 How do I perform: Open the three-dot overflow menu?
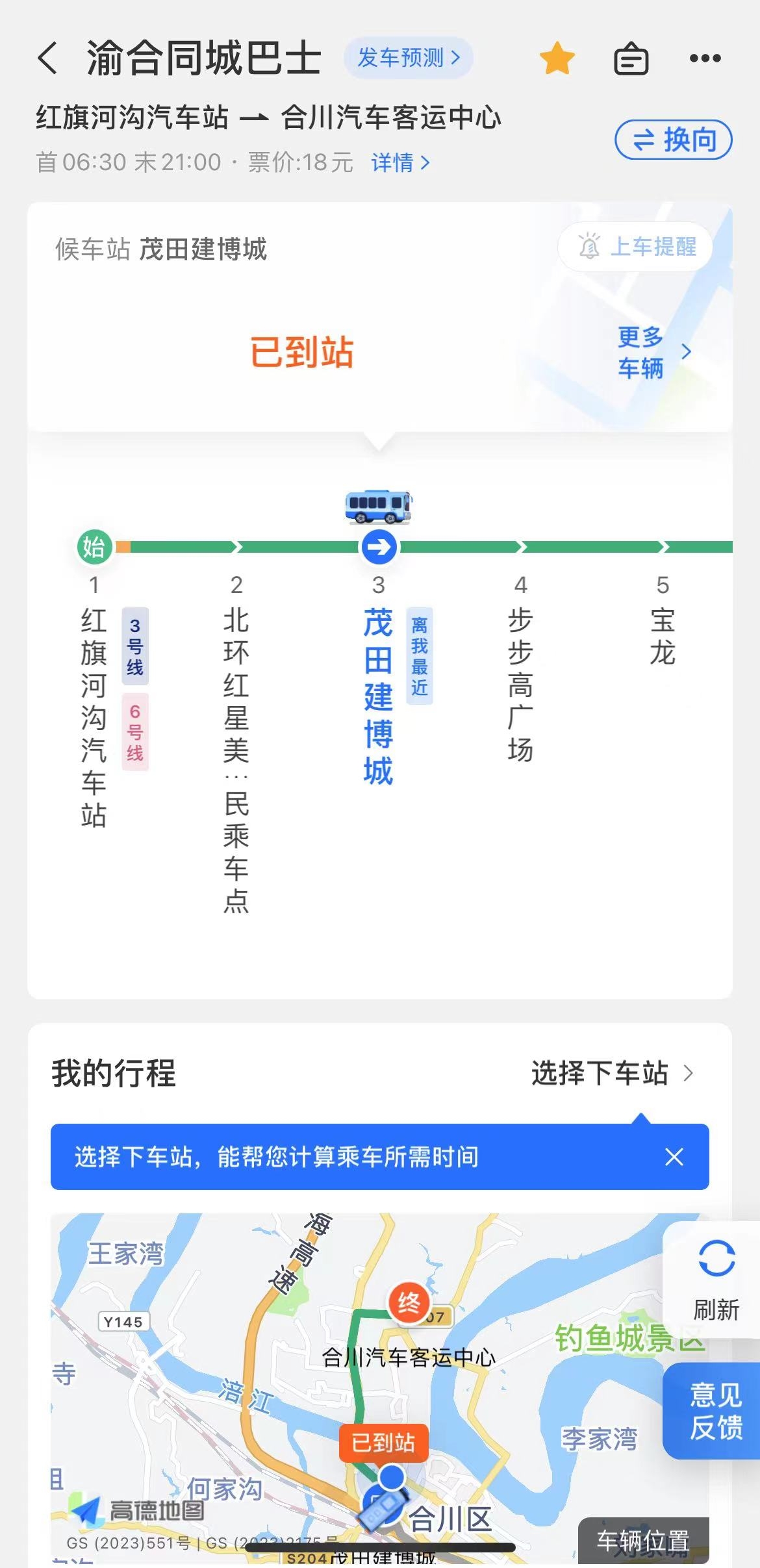tap(705, 58)
